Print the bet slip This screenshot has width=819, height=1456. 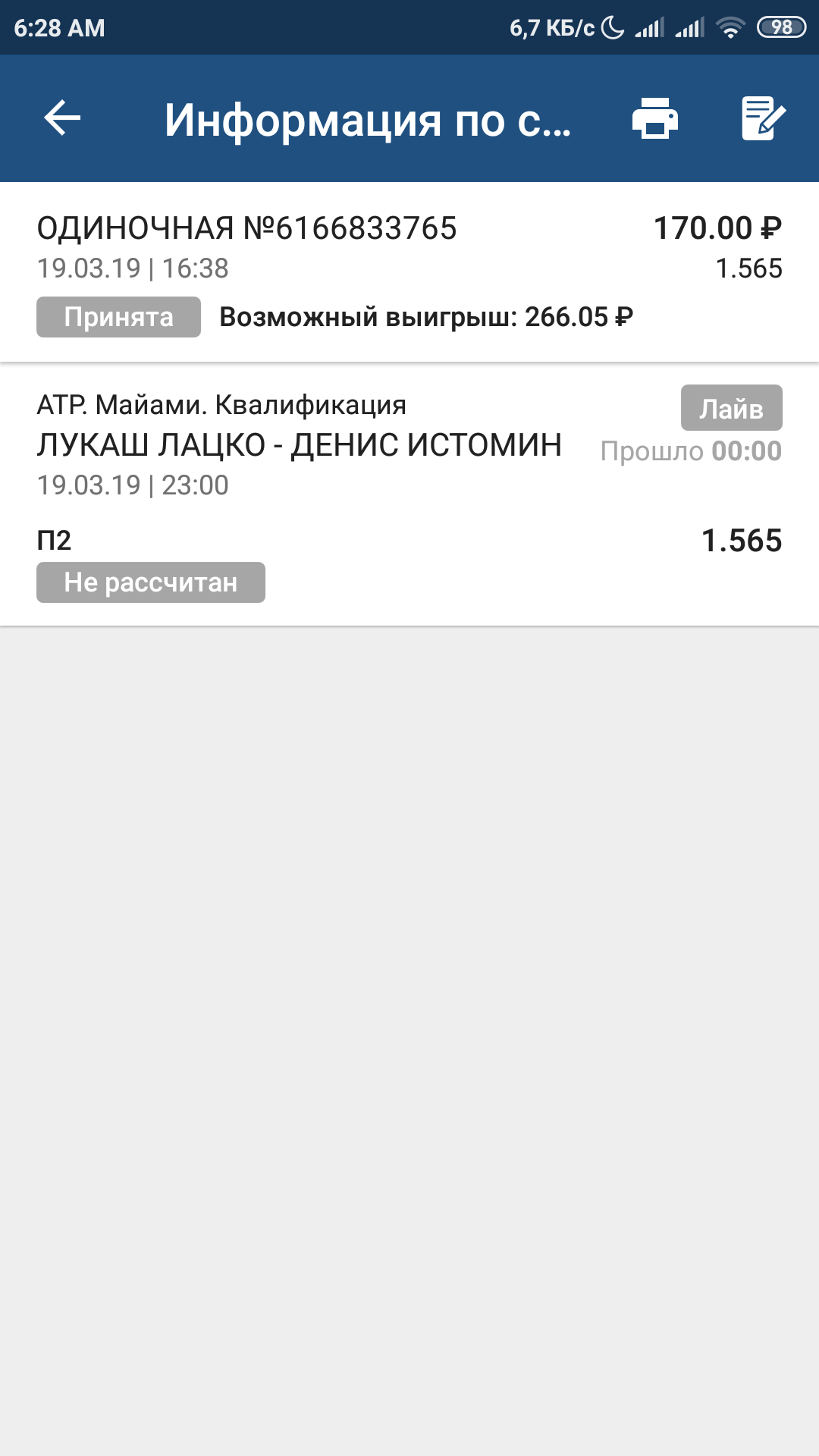655,118
